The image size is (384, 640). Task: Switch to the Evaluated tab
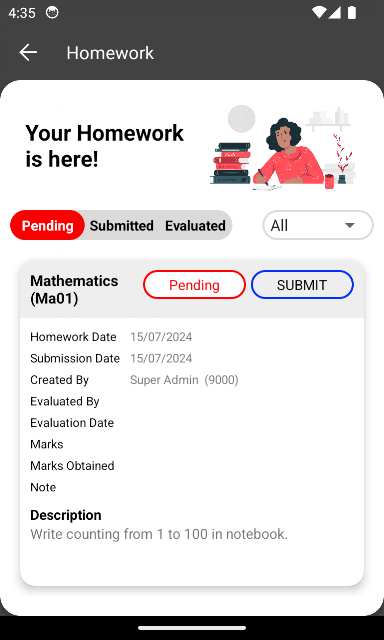(195, 225)
